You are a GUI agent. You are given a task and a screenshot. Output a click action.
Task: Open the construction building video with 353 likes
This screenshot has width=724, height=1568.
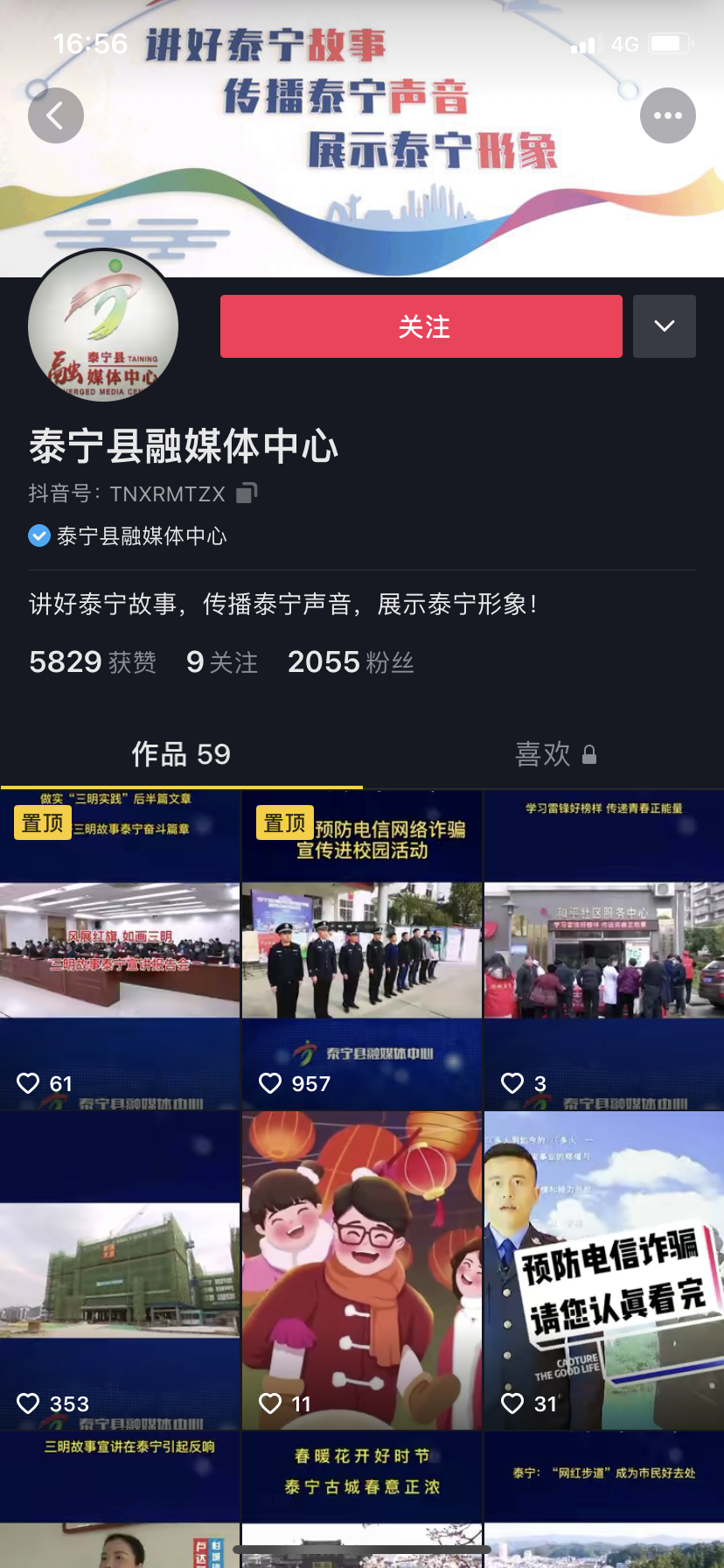pos(120,1270)
